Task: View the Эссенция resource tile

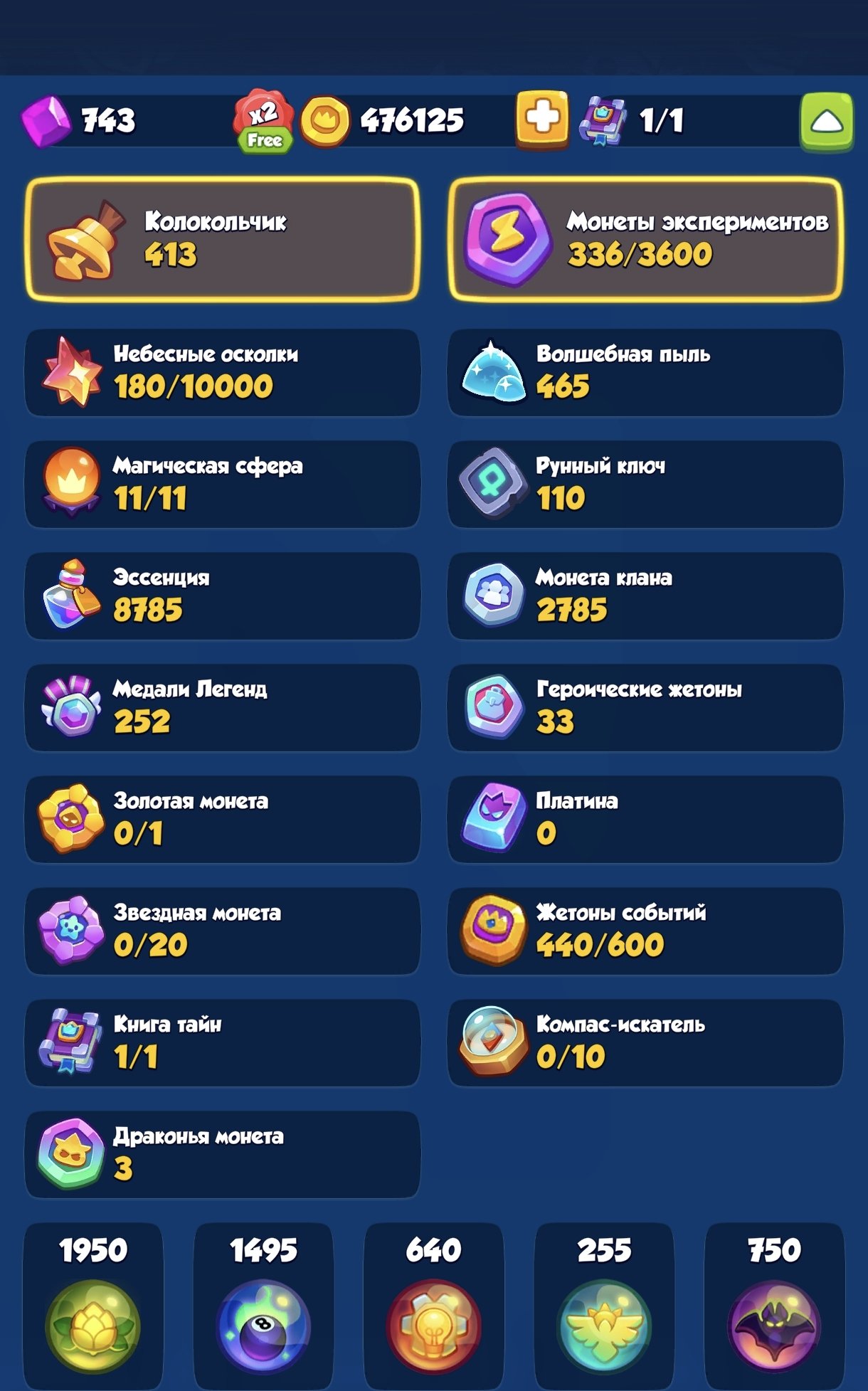Action: point(222,596)
